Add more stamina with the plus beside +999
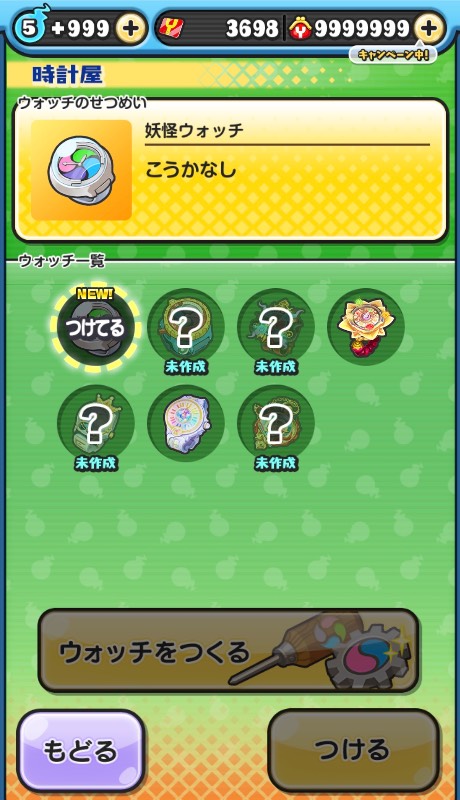 131,29
